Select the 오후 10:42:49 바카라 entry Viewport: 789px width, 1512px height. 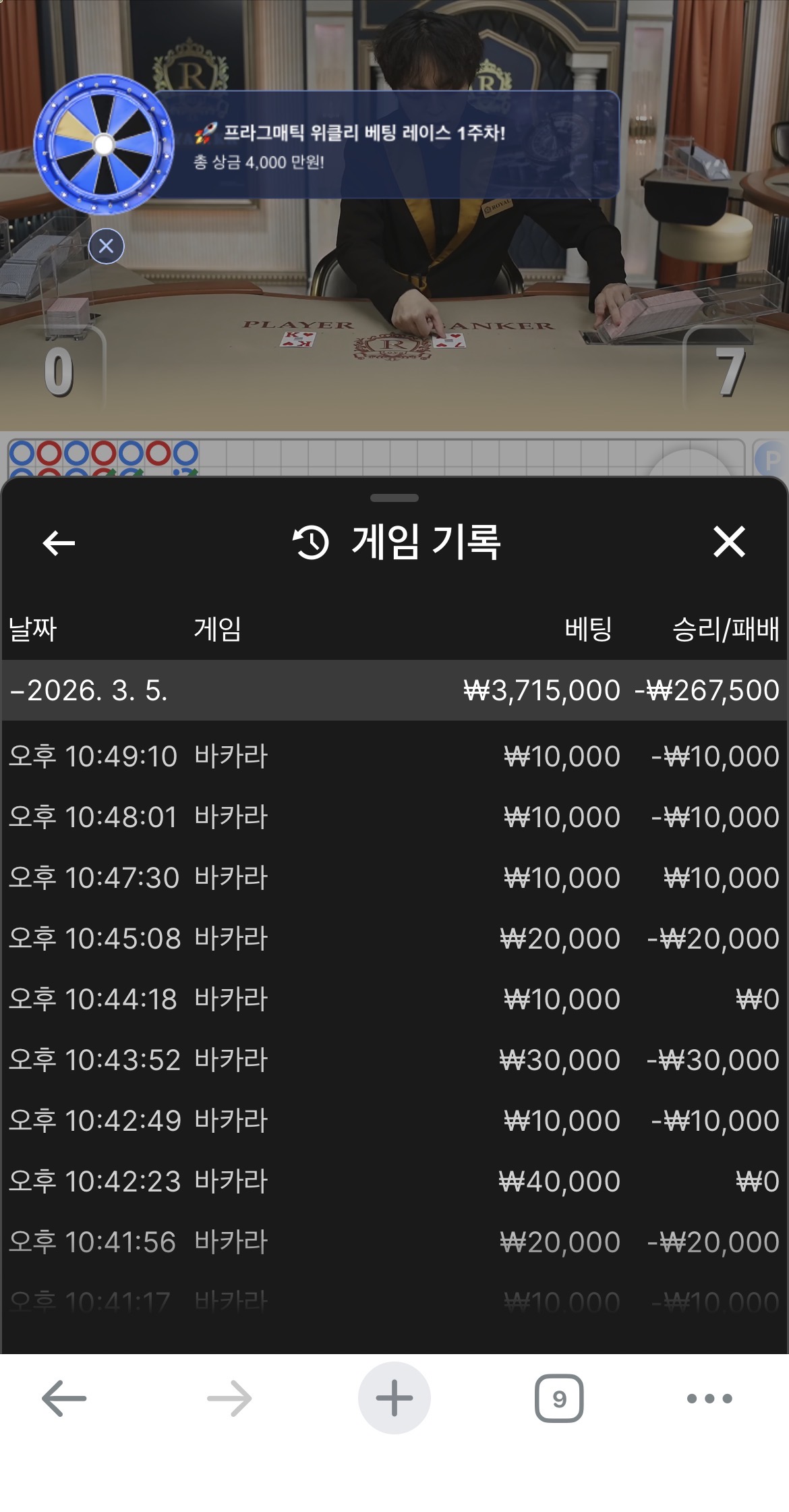pos(394,1121)
